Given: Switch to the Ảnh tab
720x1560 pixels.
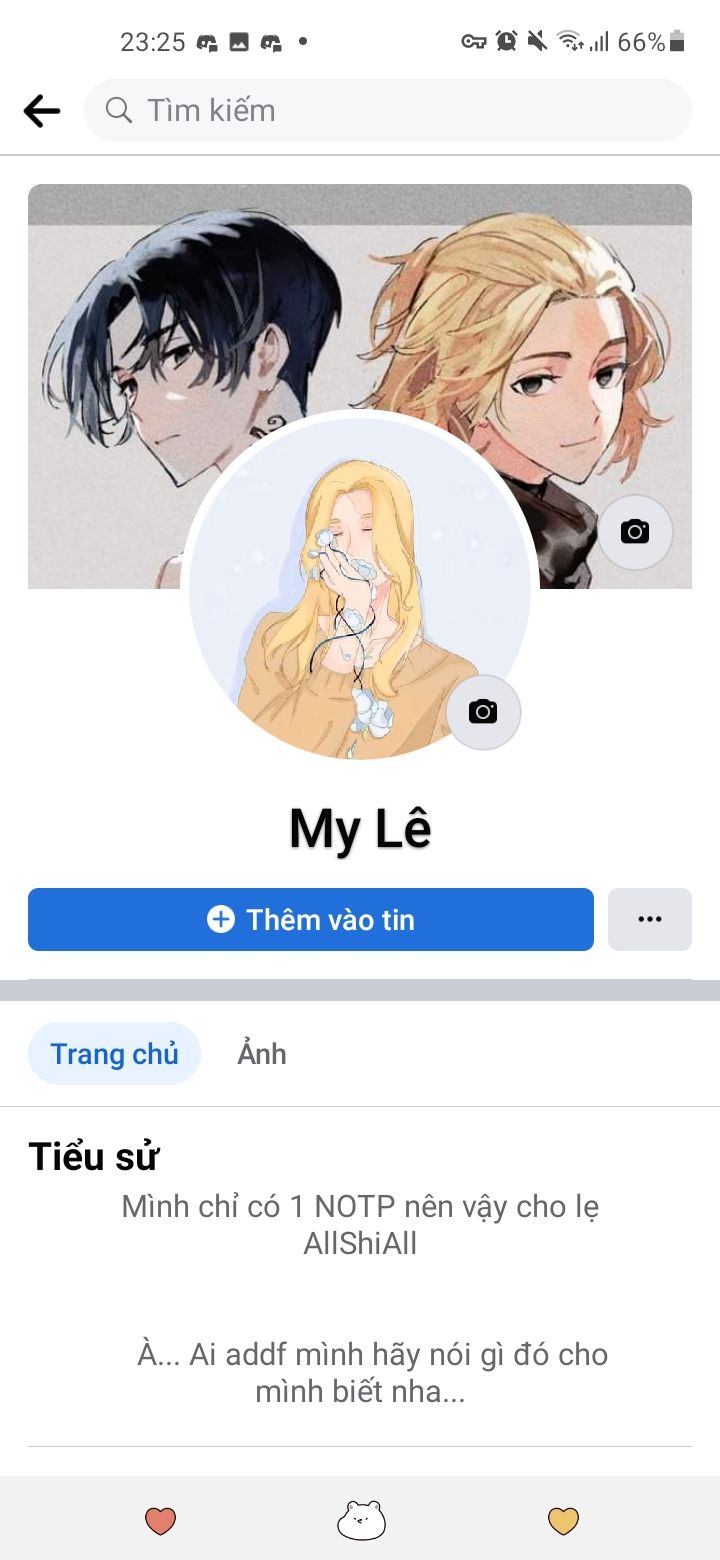Looking at the screenshot, I should pos(262,1054).
